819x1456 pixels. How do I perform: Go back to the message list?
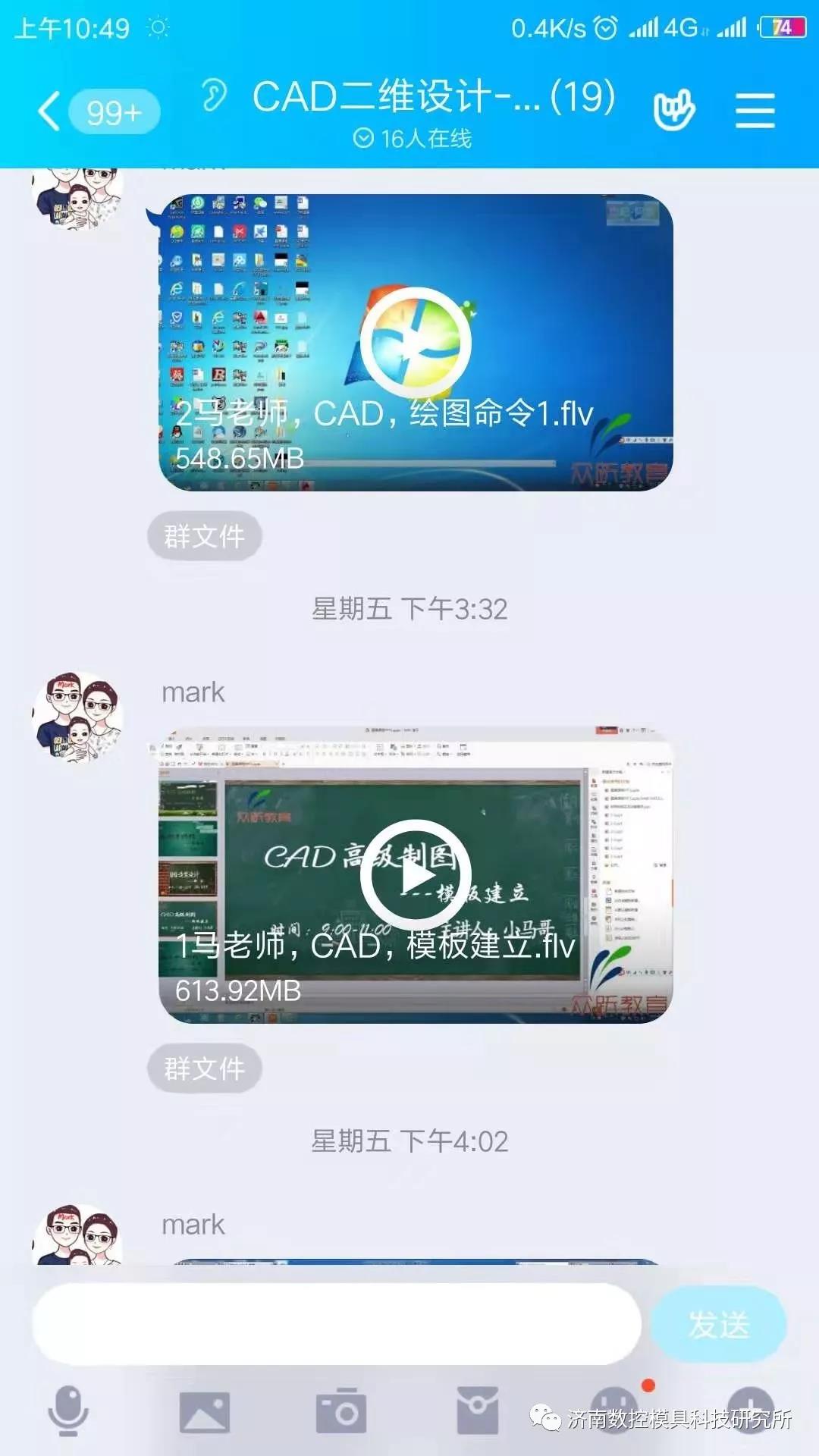pyautogui.click(x=50, y=111)
